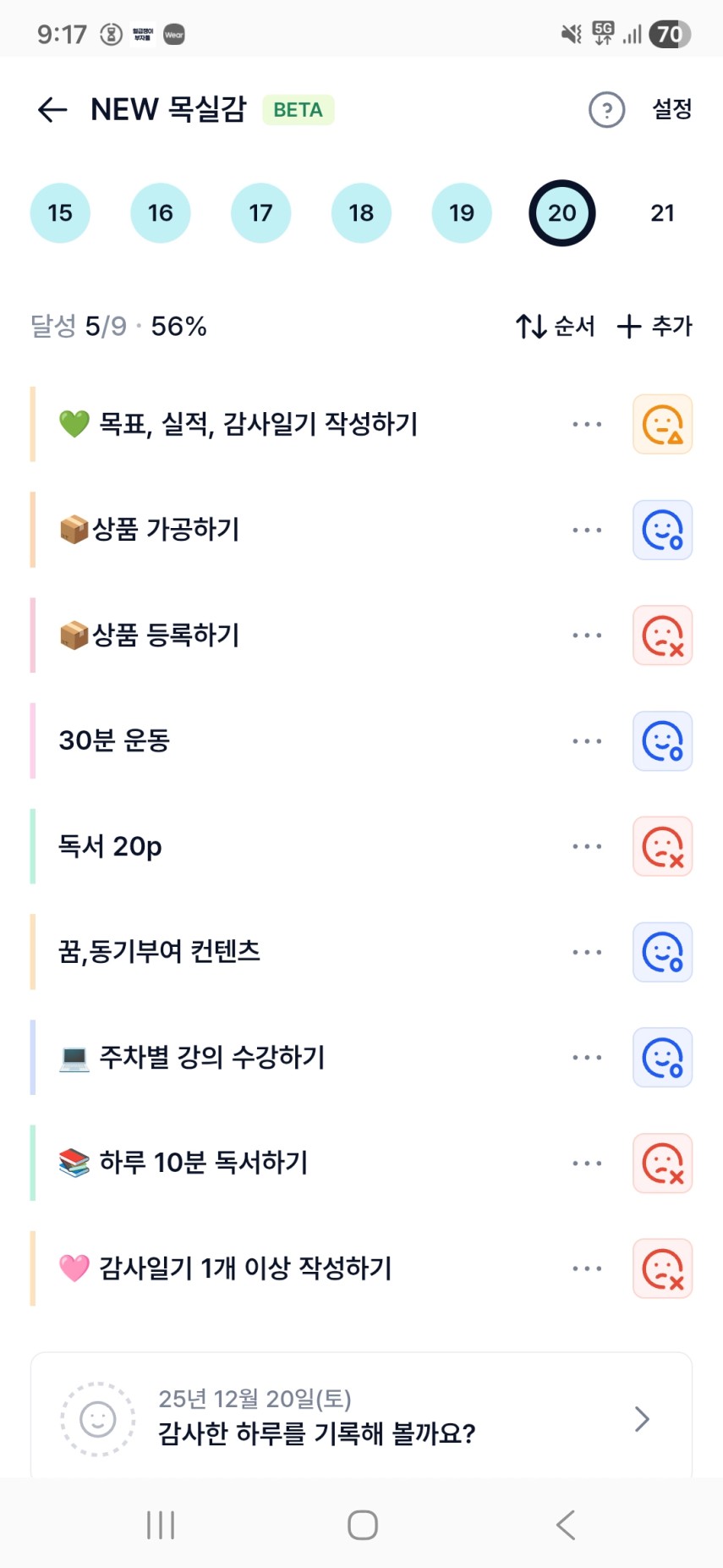Open more options for 상품 가공하기
The height and width of the screenshot is (1568, 723).
pyautogui.click(x=587, y=530)
